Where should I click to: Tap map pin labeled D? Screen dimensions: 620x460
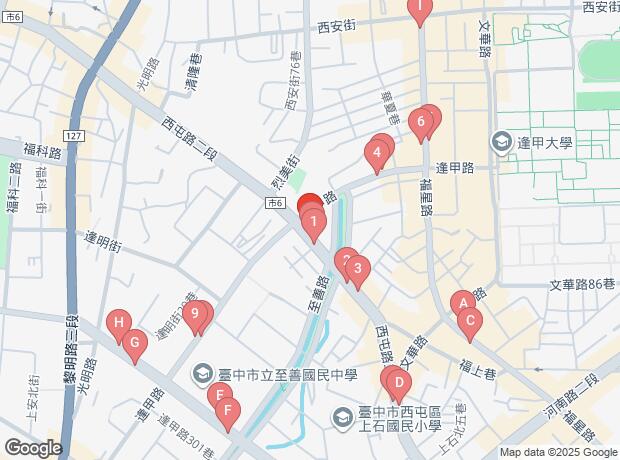click(x=398, y=382)
